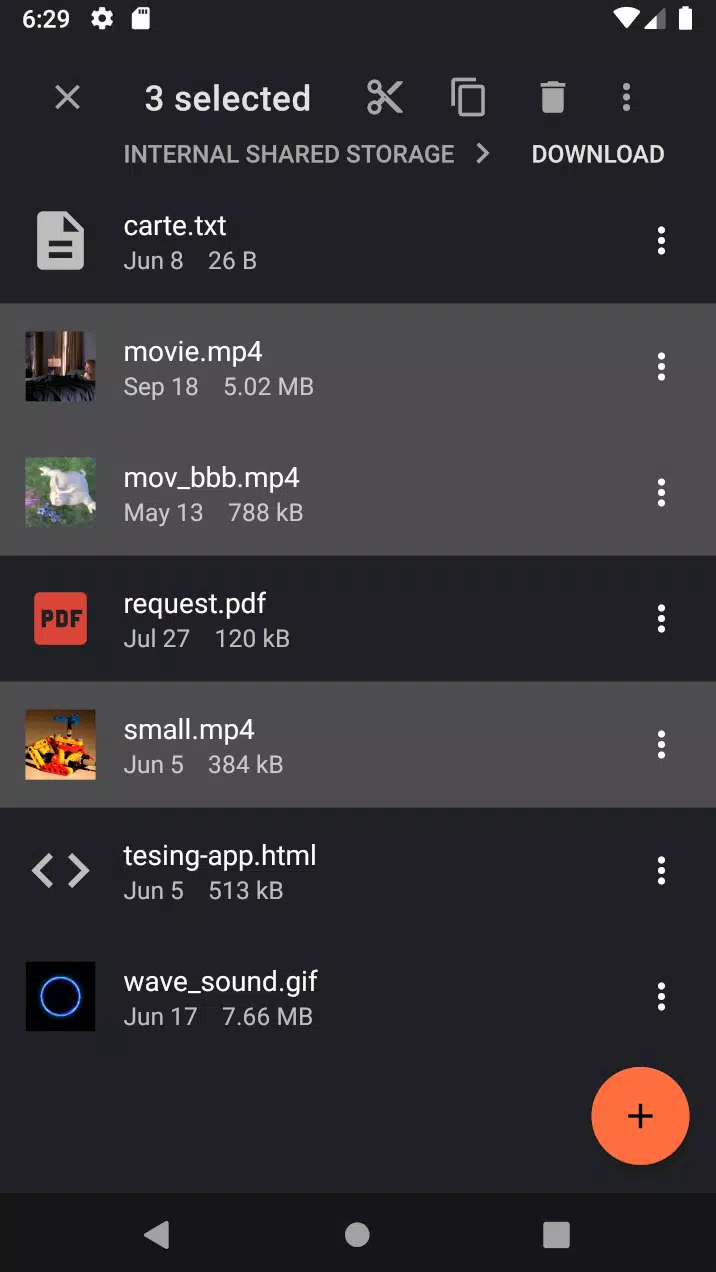Image resolution: width=716 pixels, height=1272 pixels.
Task: Open options for mov_bbb.mp4
Action: pyautogui.click(x=661, y=493)
